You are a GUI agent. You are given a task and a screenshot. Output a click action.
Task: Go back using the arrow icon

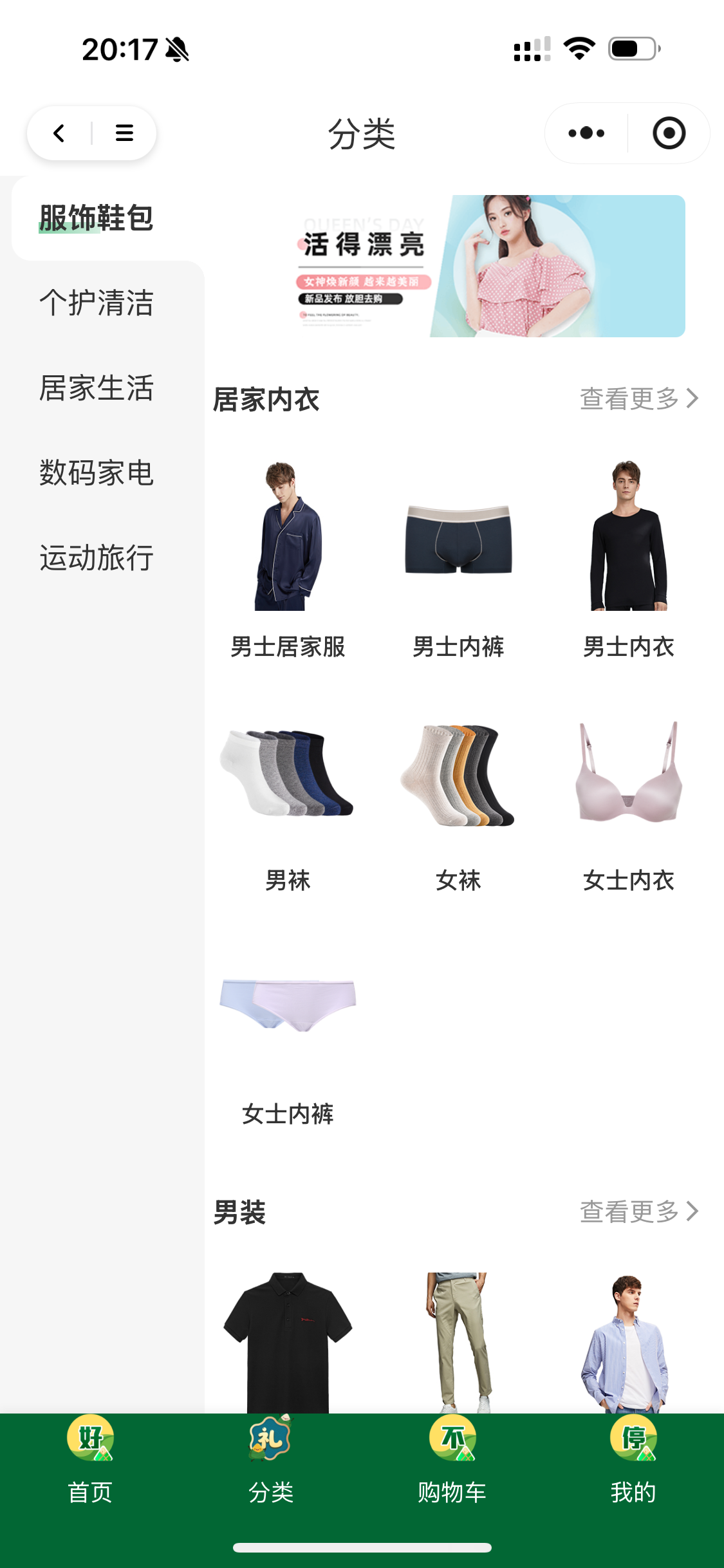pyautogui.click(x=59, y=133)
